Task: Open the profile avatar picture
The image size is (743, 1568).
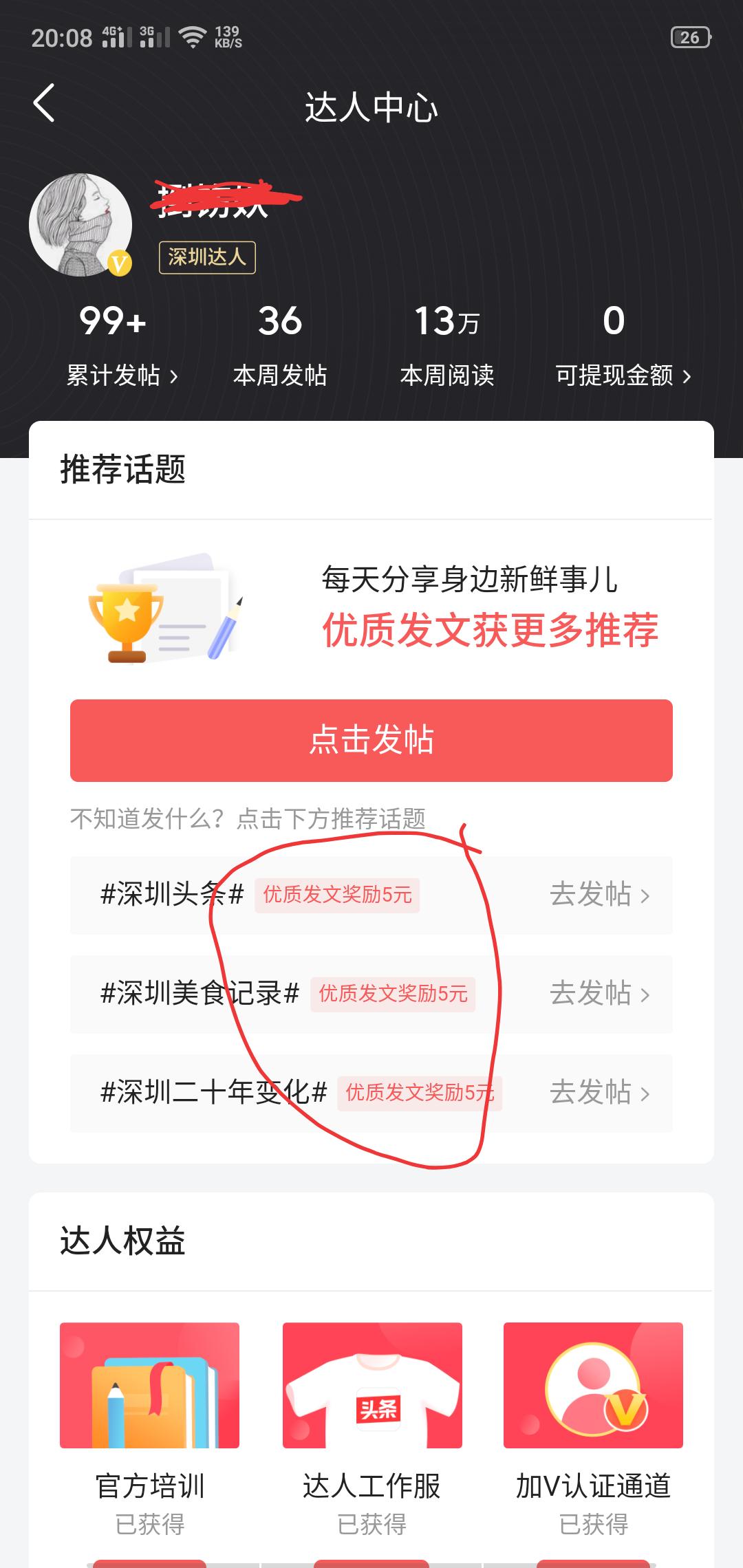Action: tap(80, 224)
